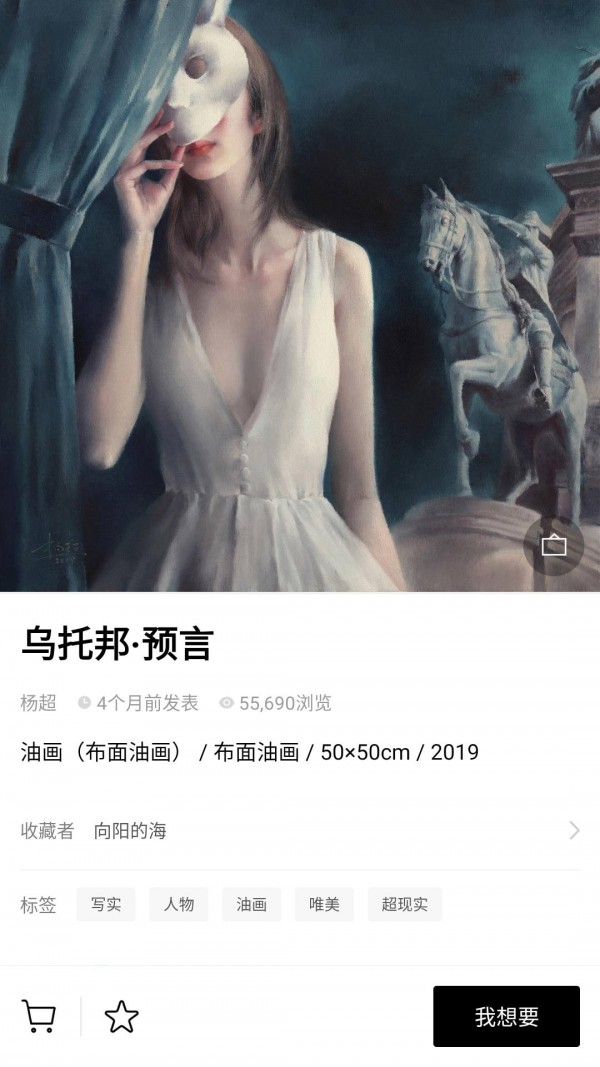Select the 人物 tag chip

(179, 905)
